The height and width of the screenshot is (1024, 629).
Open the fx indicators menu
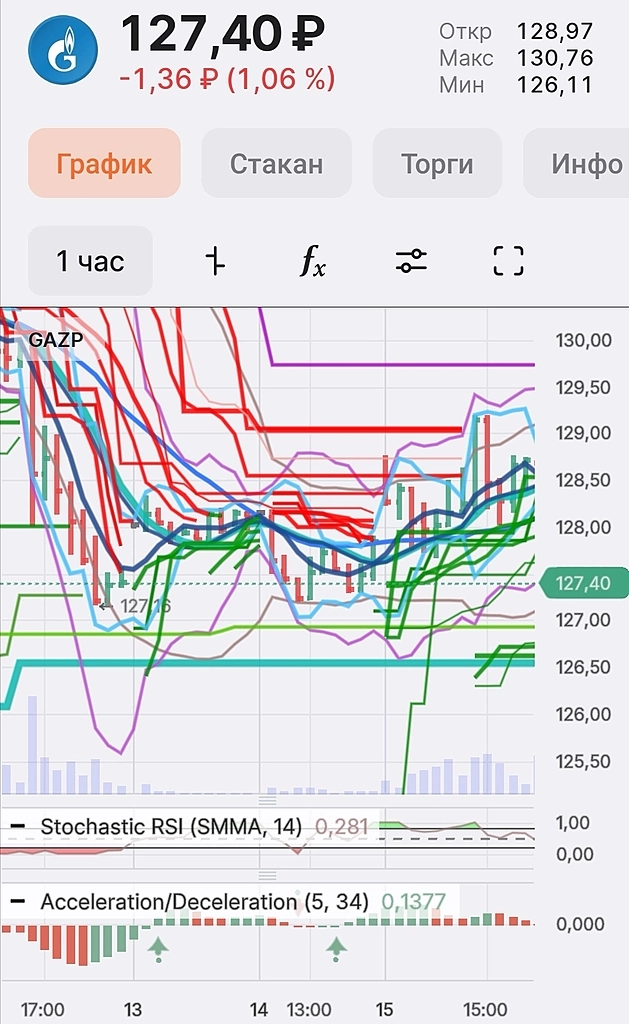click(x=313, y=262)
